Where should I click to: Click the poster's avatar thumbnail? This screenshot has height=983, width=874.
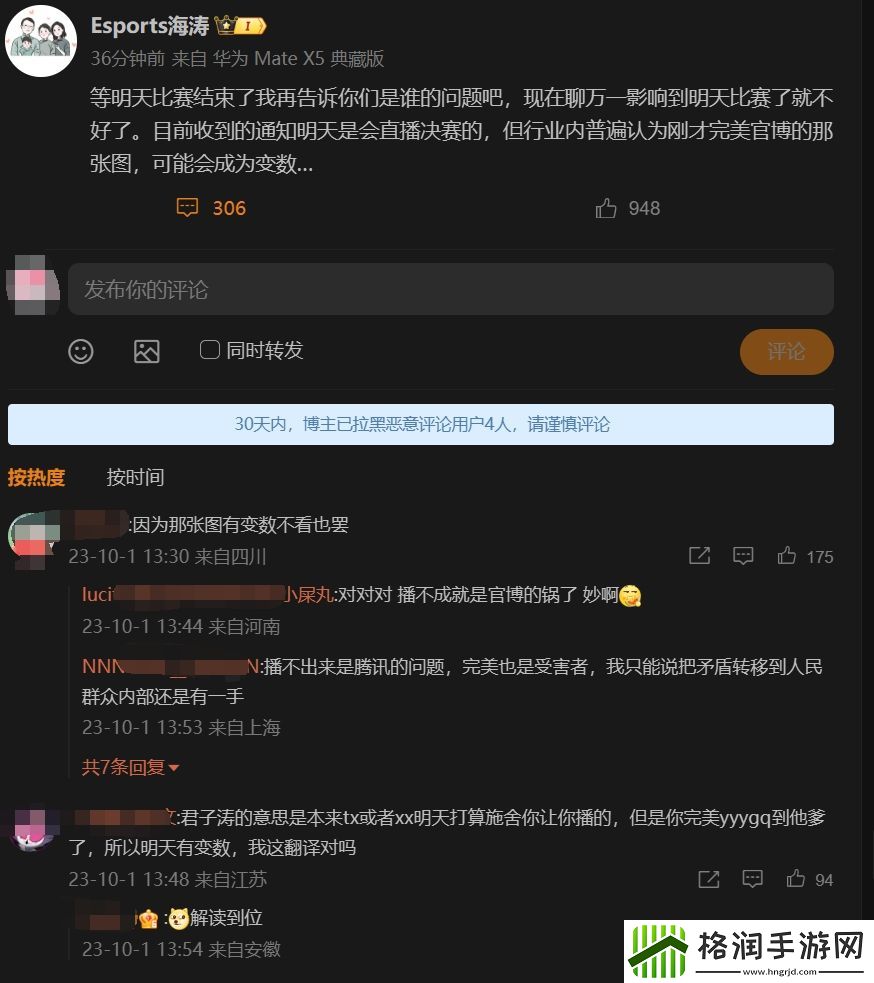41,40
